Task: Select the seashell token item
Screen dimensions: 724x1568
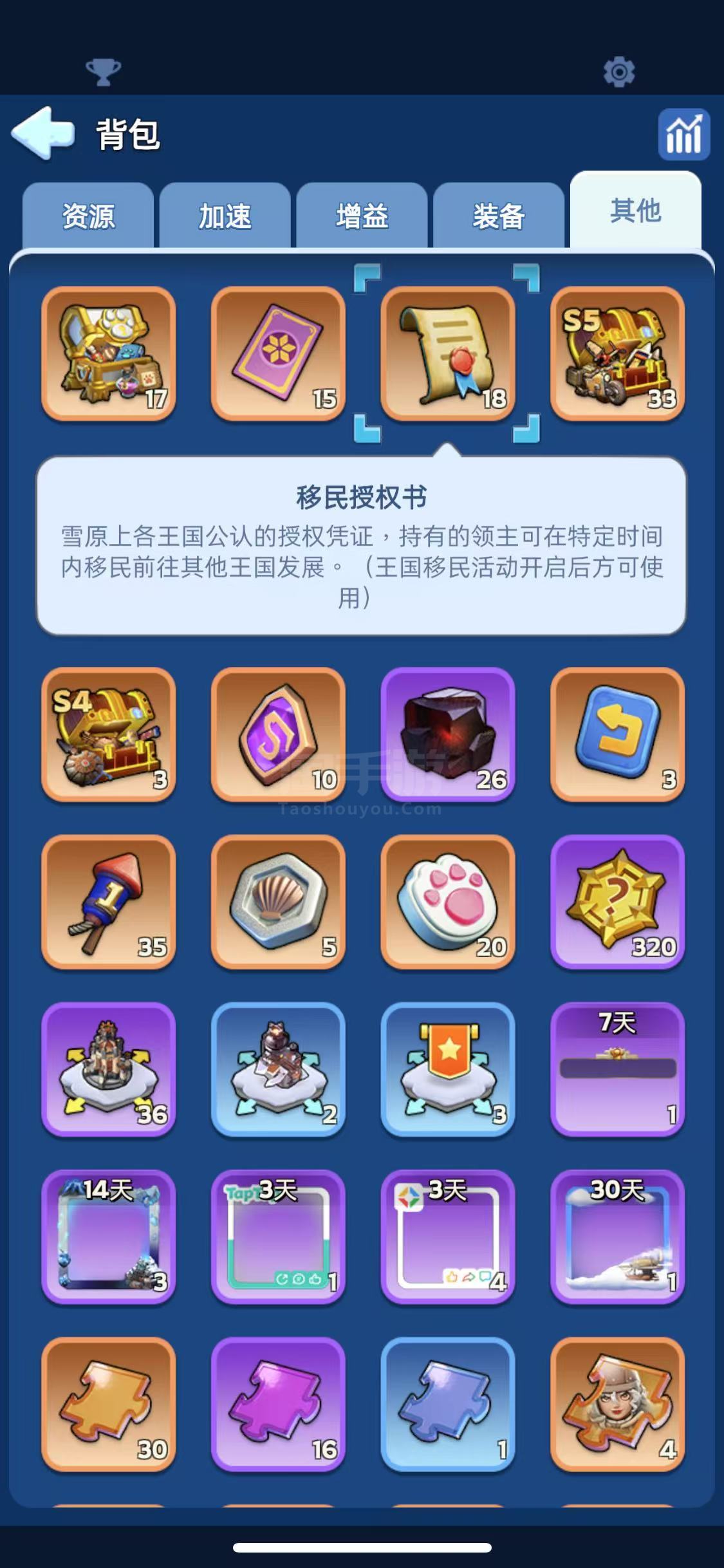Action: pyautogui.click(x=278, y=902)
